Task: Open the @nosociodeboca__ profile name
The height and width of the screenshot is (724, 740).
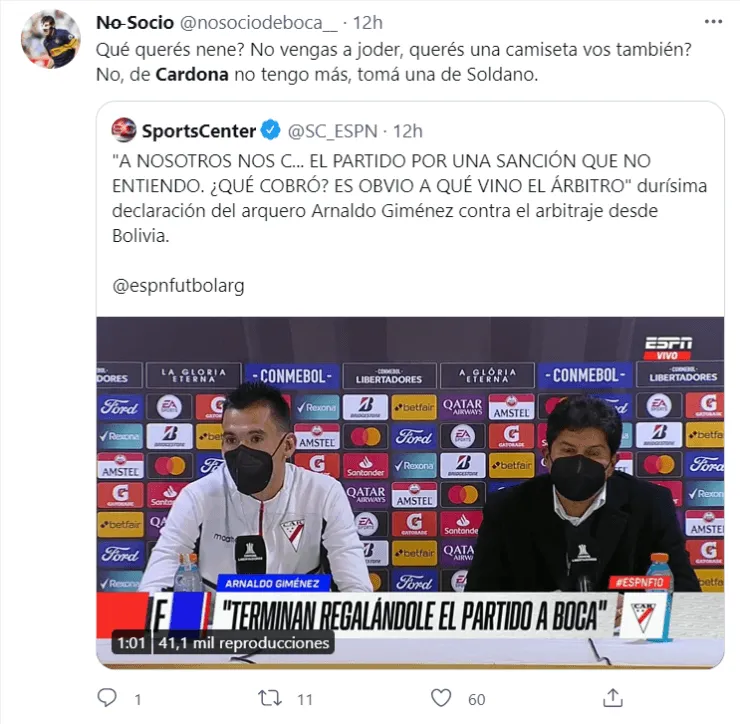Action: pos(134,22)
